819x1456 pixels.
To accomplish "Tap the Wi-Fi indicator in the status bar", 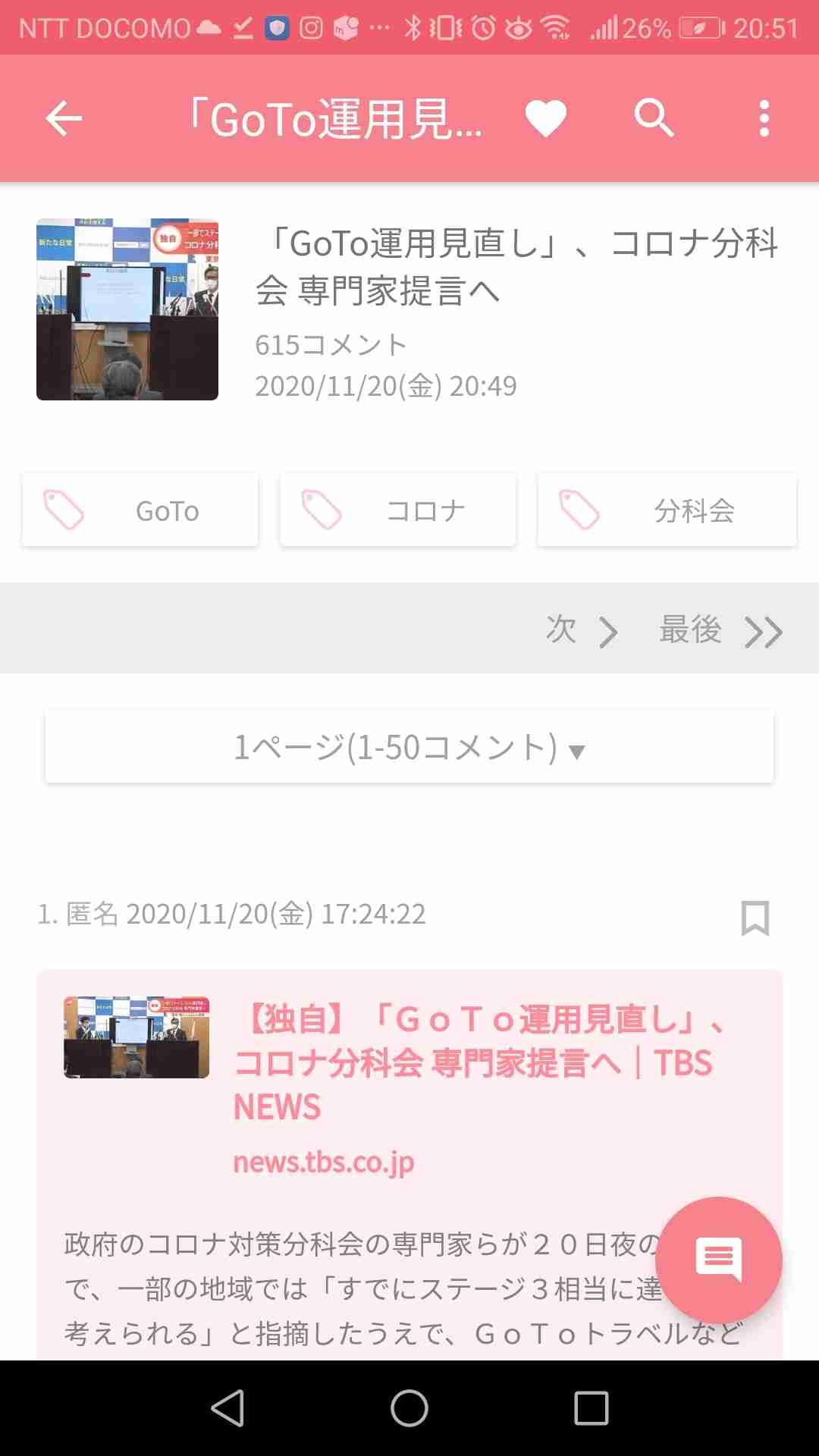I will [x=559, y=26].
